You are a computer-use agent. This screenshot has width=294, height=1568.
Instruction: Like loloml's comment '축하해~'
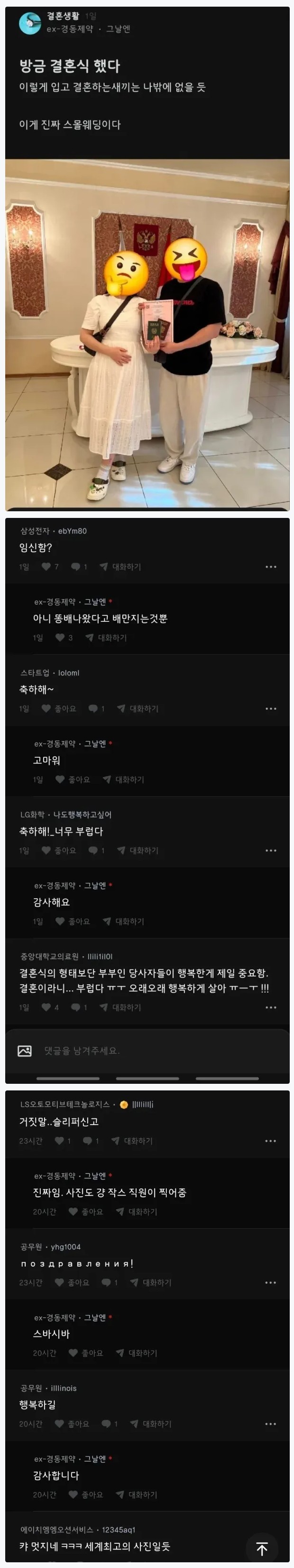(59, 709)
